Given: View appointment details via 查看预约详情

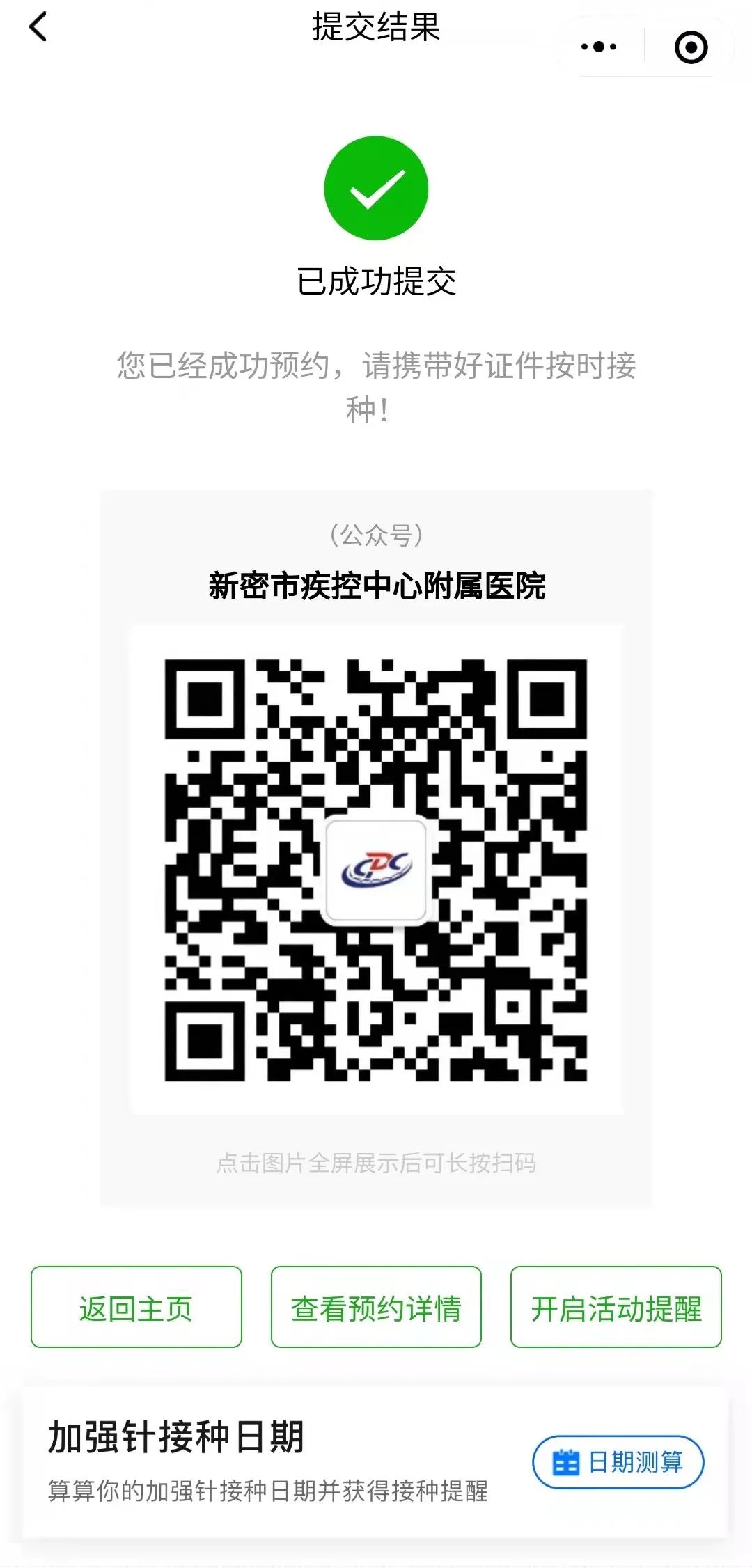Looking at the screenshot, I should [x=376, y=1307].
